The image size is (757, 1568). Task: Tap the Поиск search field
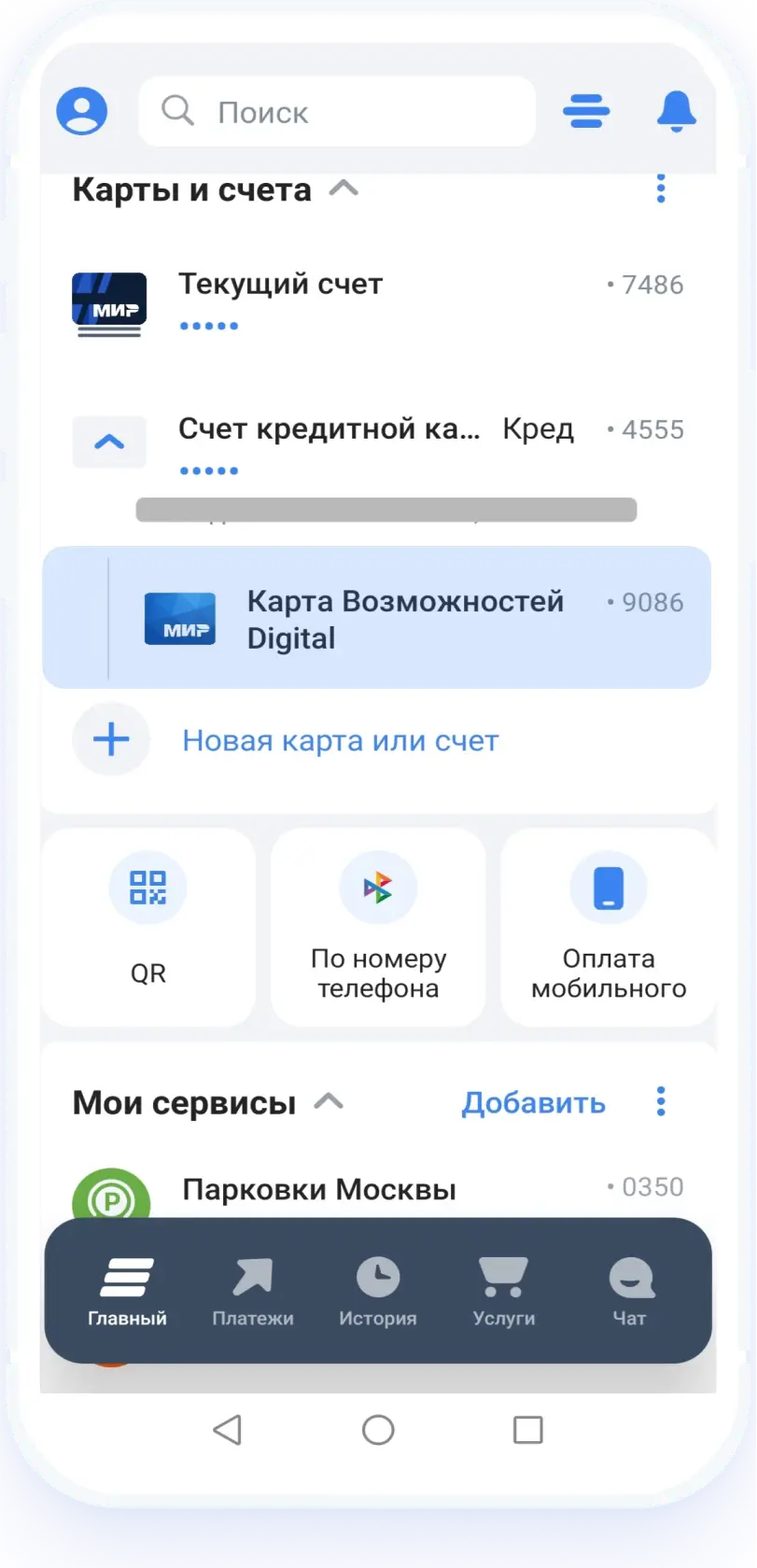point(336,112)
